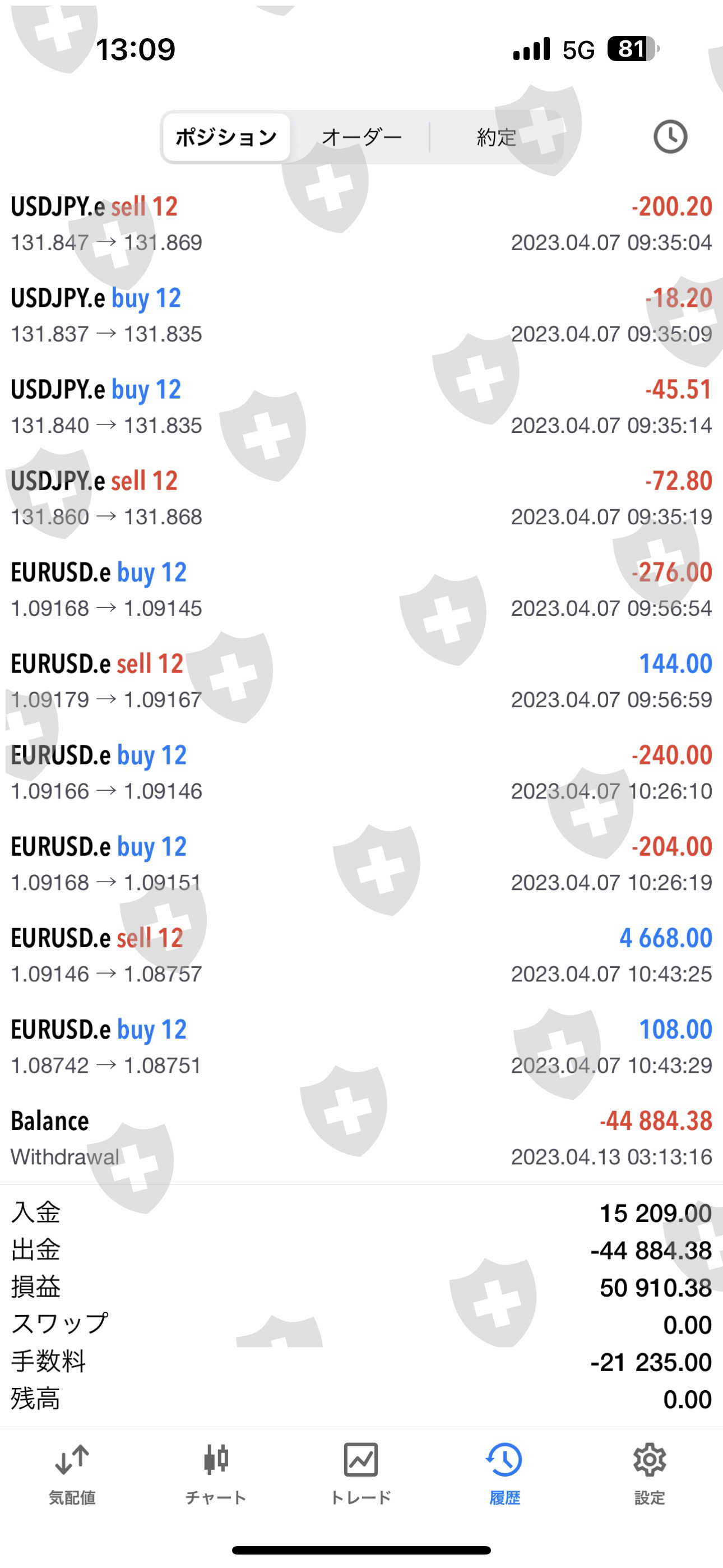Screen dimensions: 723x1568
Task: Select the ポジション segment
Action: point(226,137)
